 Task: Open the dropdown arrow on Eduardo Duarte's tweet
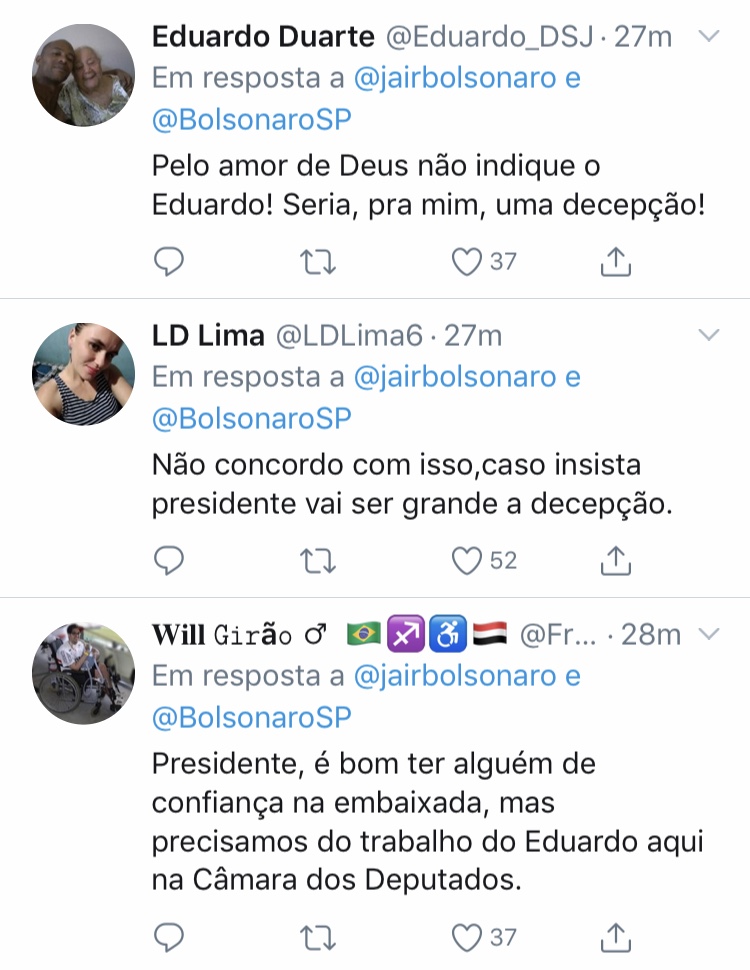tap(708, 37)
